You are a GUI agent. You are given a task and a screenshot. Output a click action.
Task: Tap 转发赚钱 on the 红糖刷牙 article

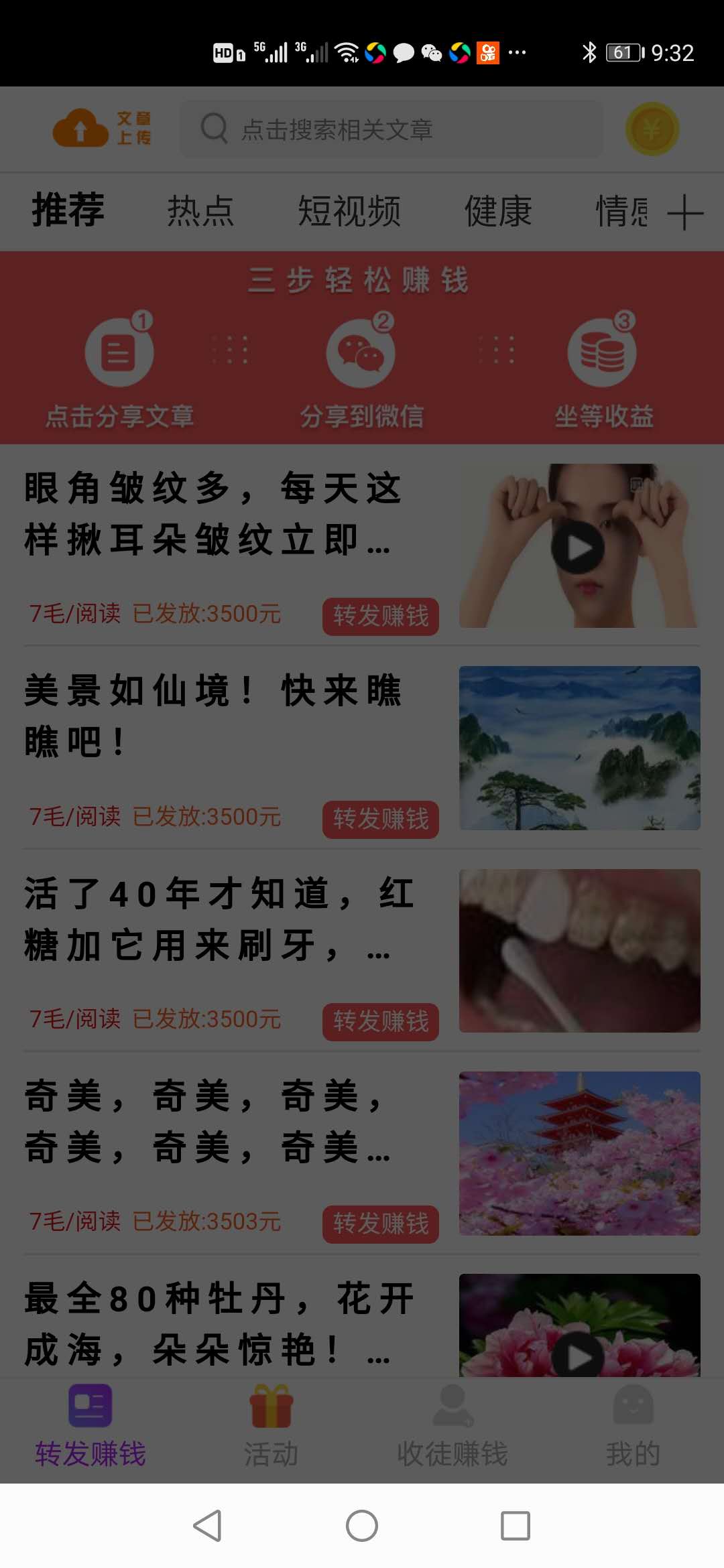380,1021
